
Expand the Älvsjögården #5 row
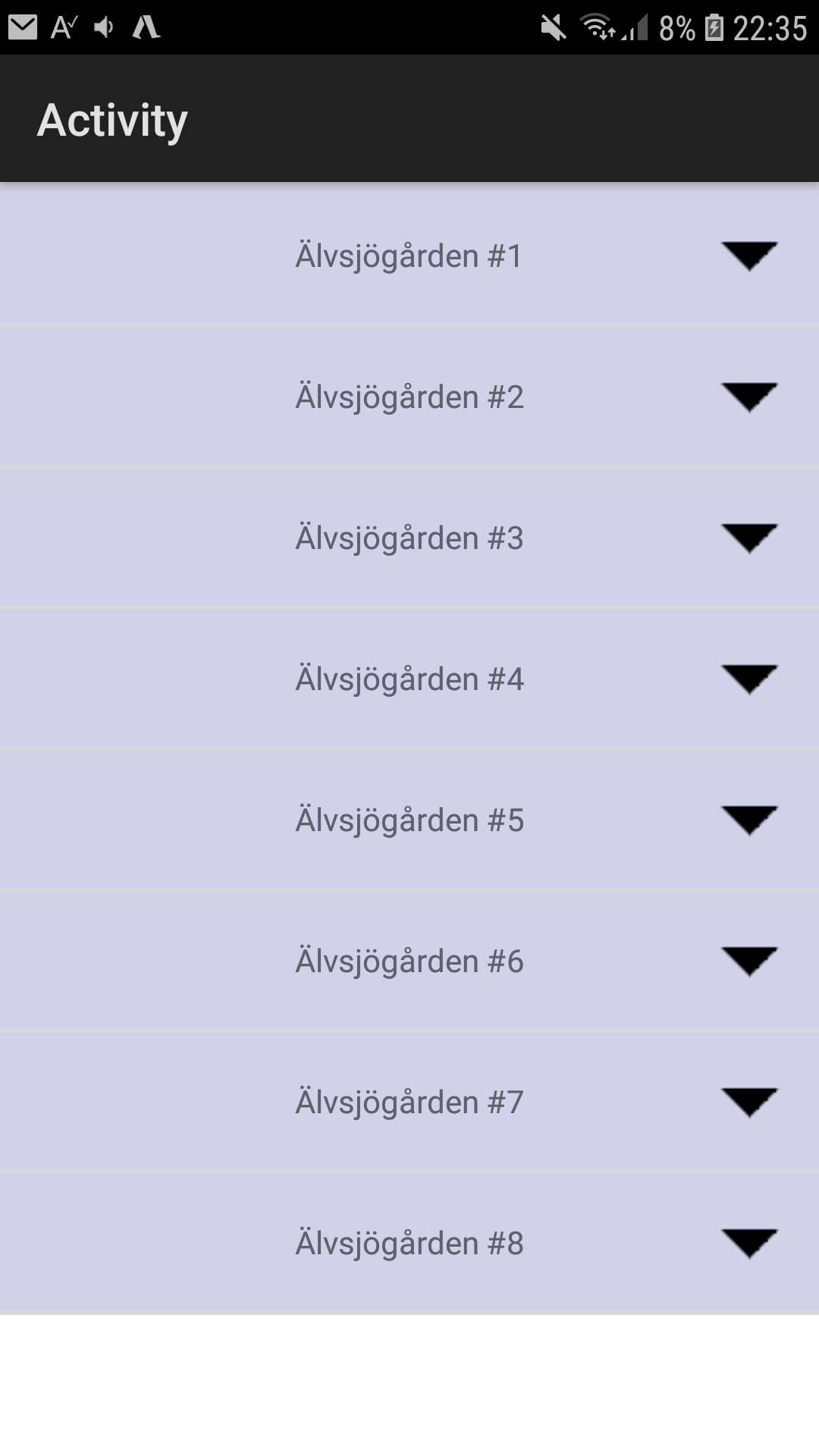(x=749, y=820)
